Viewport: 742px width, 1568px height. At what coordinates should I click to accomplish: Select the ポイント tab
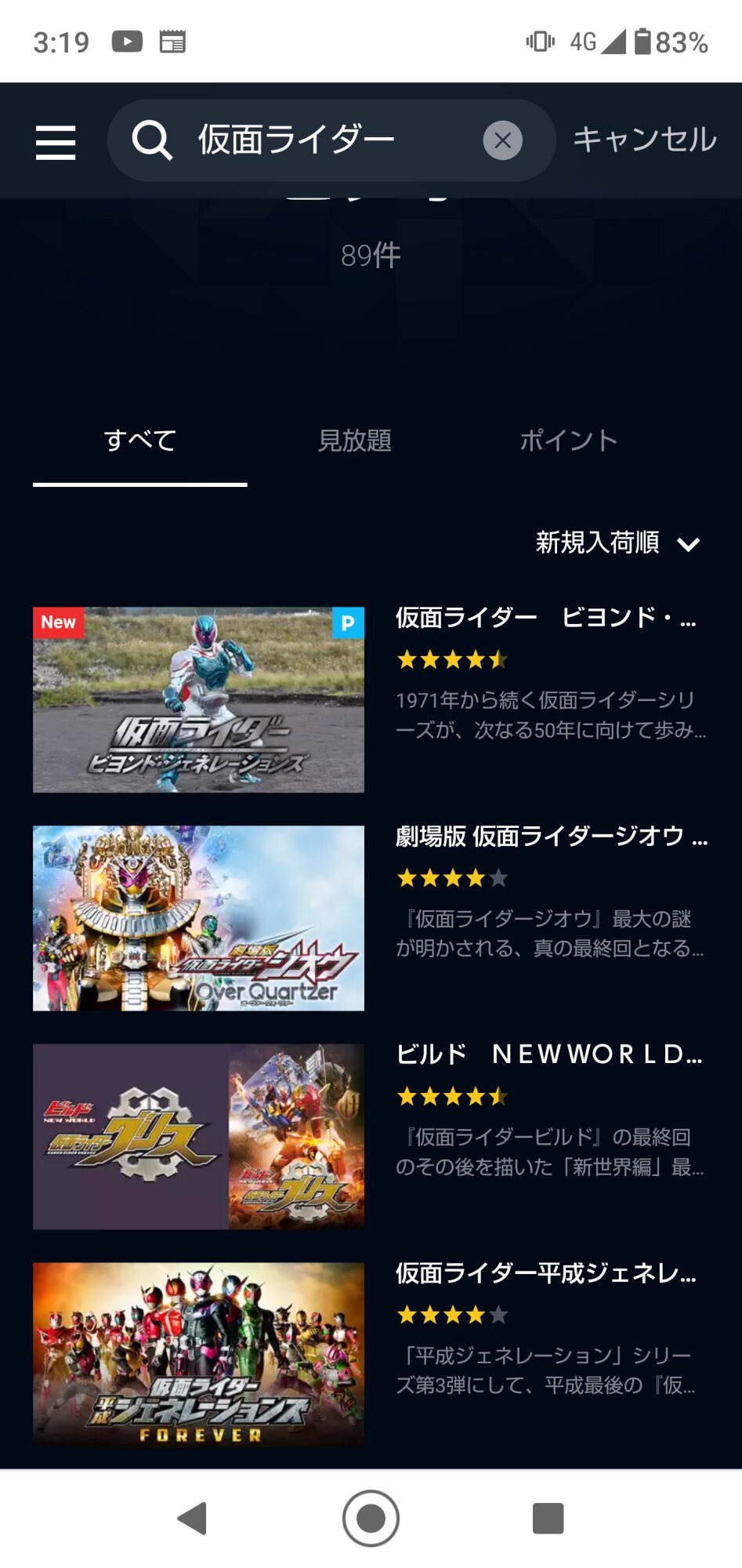click(x=569, y=441)
